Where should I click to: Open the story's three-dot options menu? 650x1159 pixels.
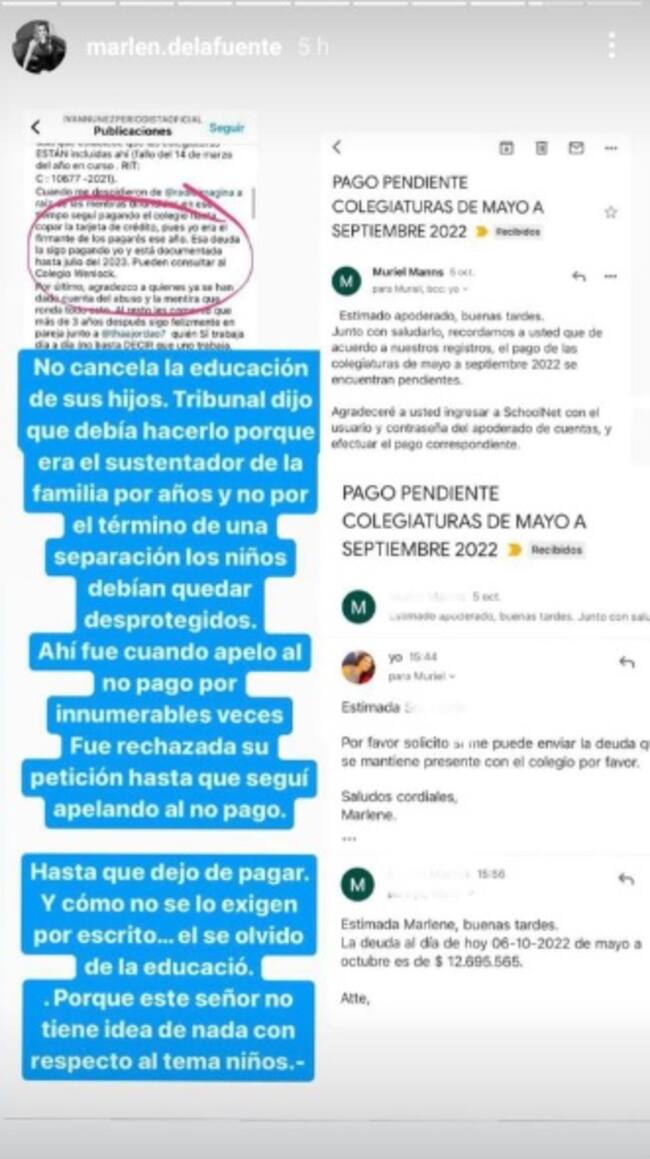[610, 46]
